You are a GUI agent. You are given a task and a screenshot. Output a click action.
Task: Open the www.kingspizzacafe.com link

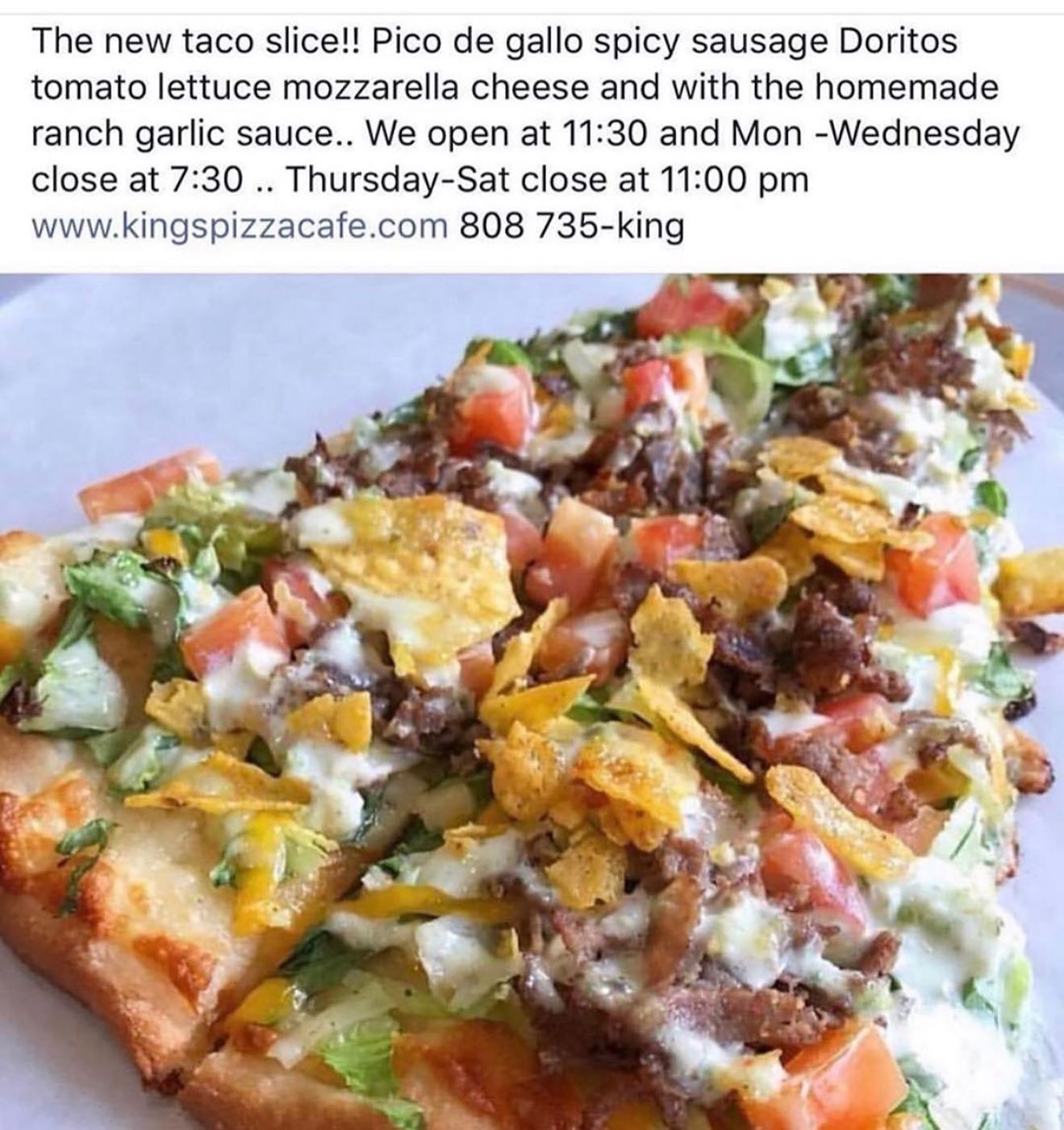(x=240, y=226)
